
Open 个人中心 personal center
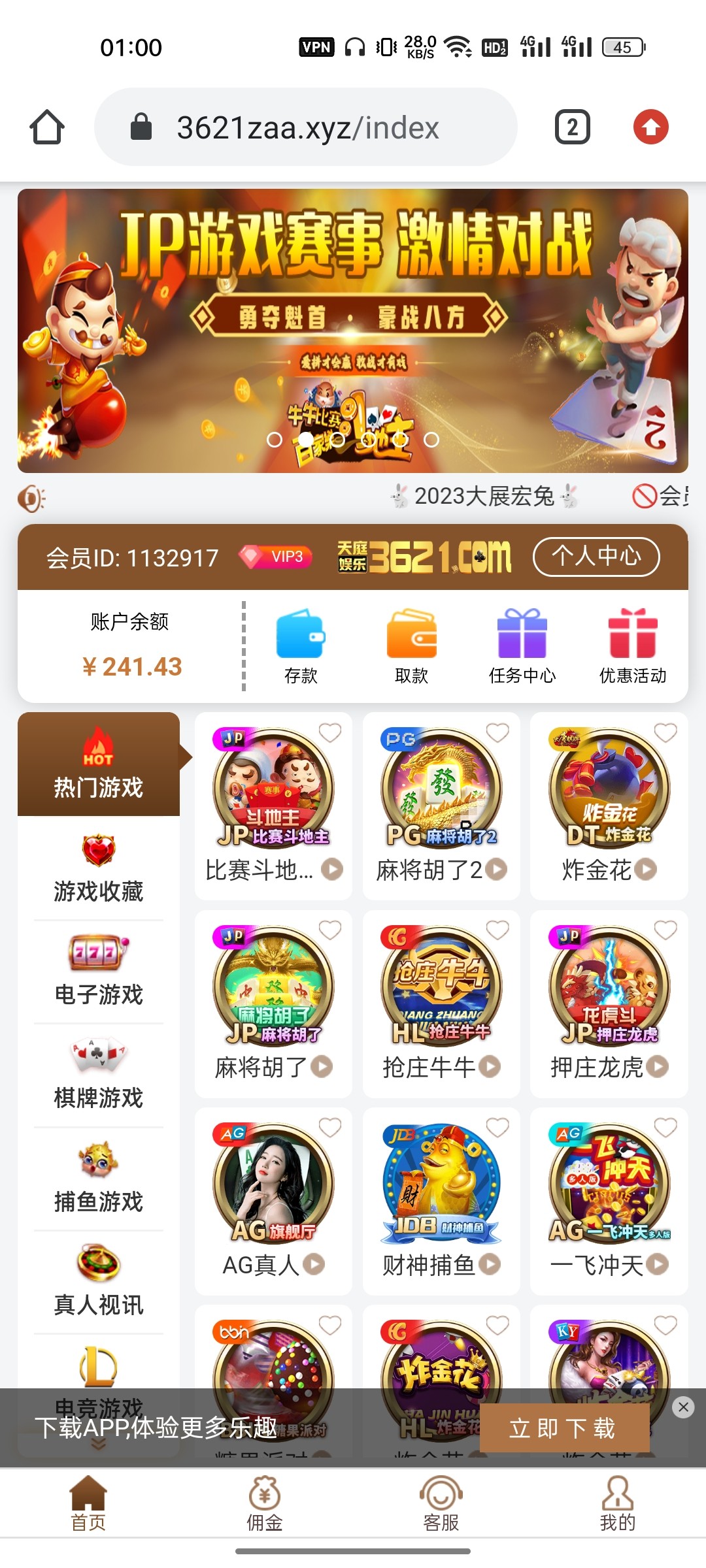coord(596,557)
